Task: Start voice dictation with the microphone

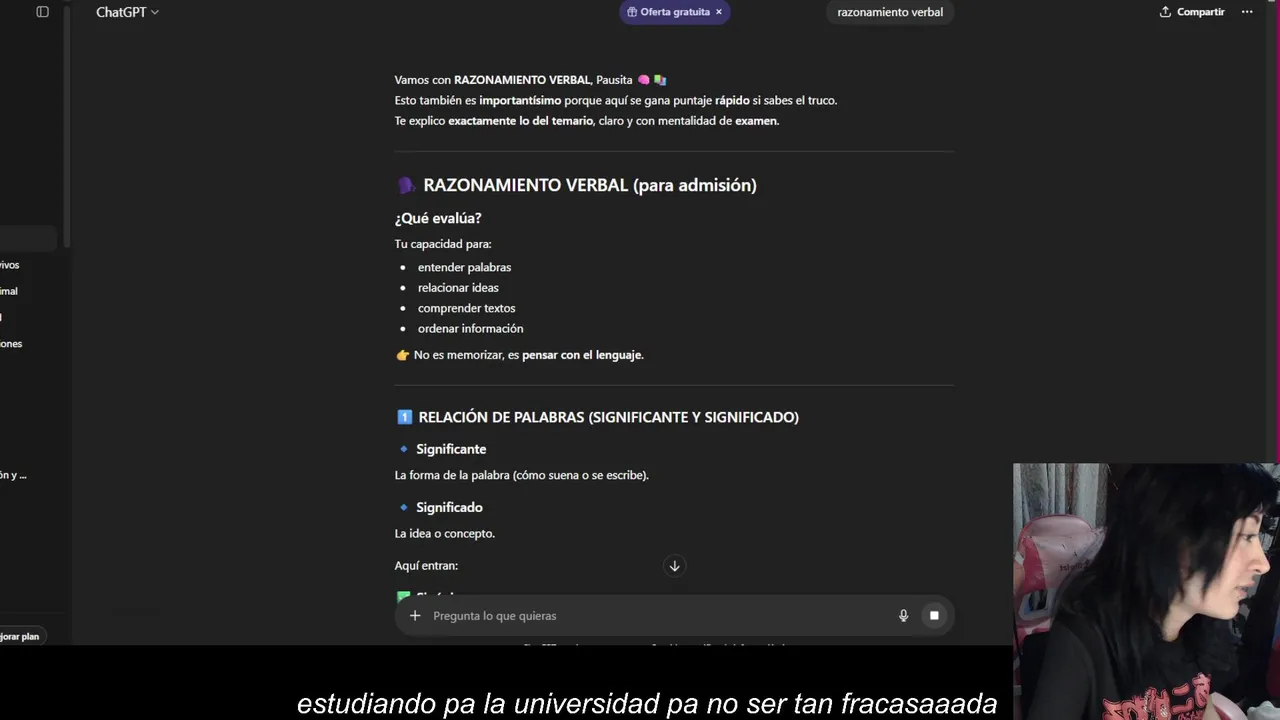Action: (903, 616)
